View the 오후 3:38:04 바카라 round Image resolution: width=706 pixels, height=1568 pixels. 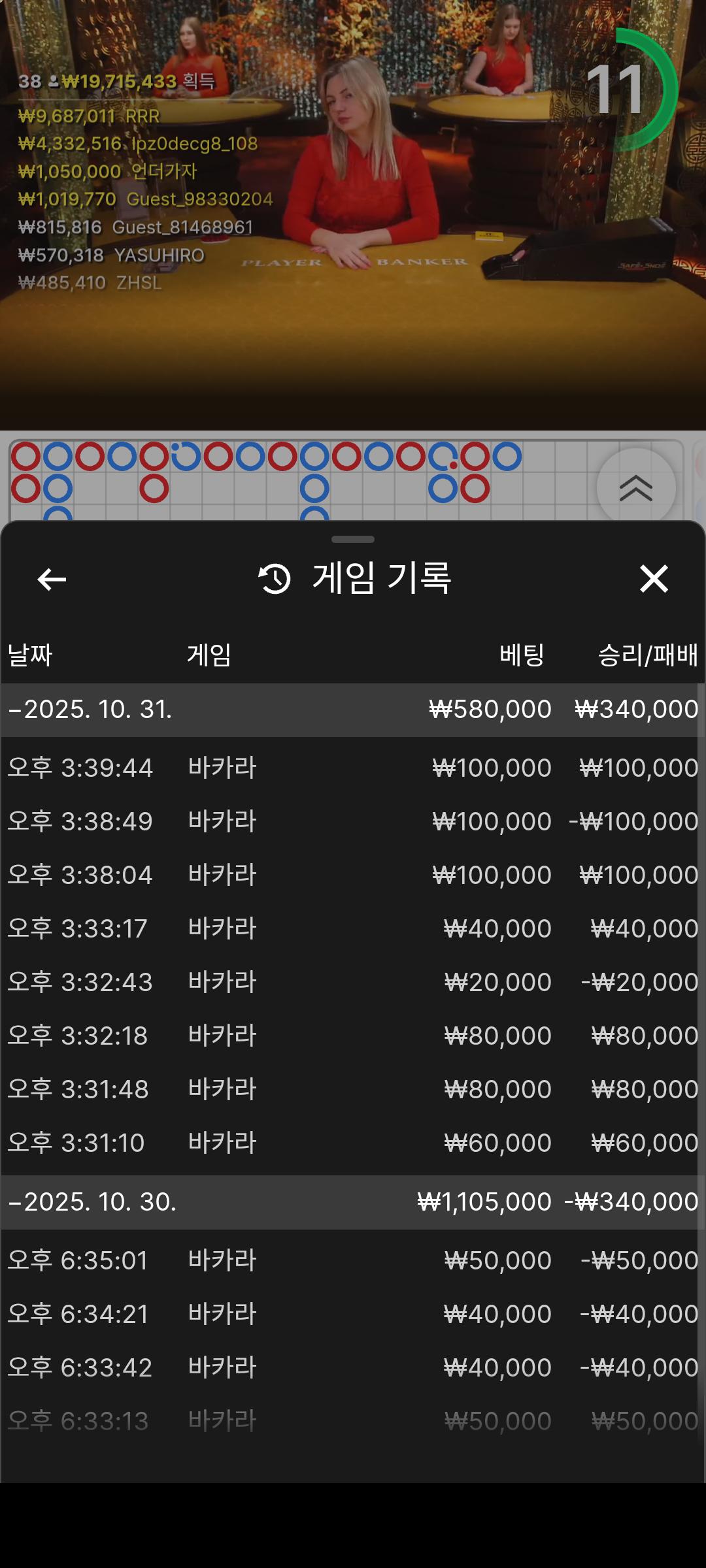(353, 875)
